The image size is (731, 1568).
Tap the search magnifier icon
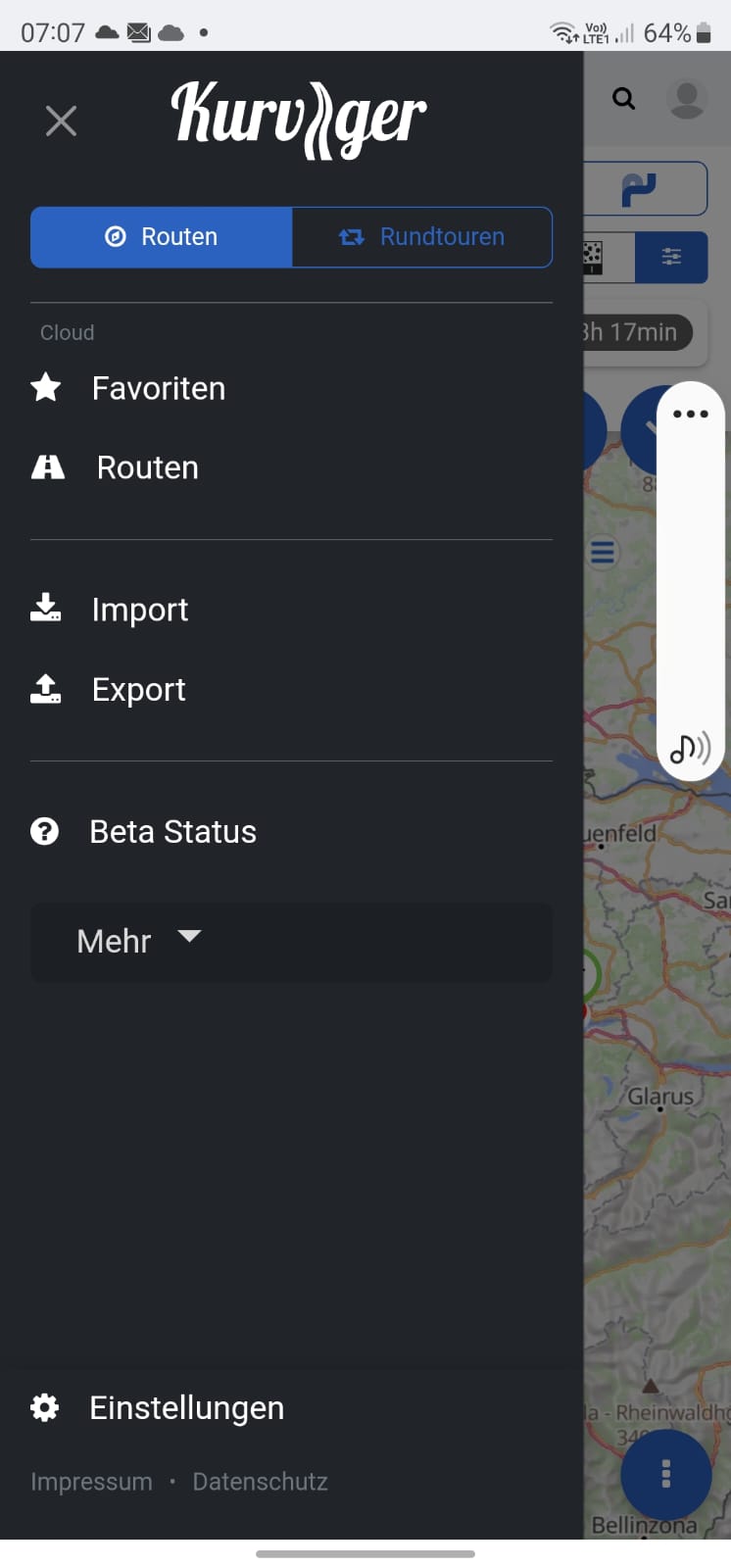(x=624, y=99)
